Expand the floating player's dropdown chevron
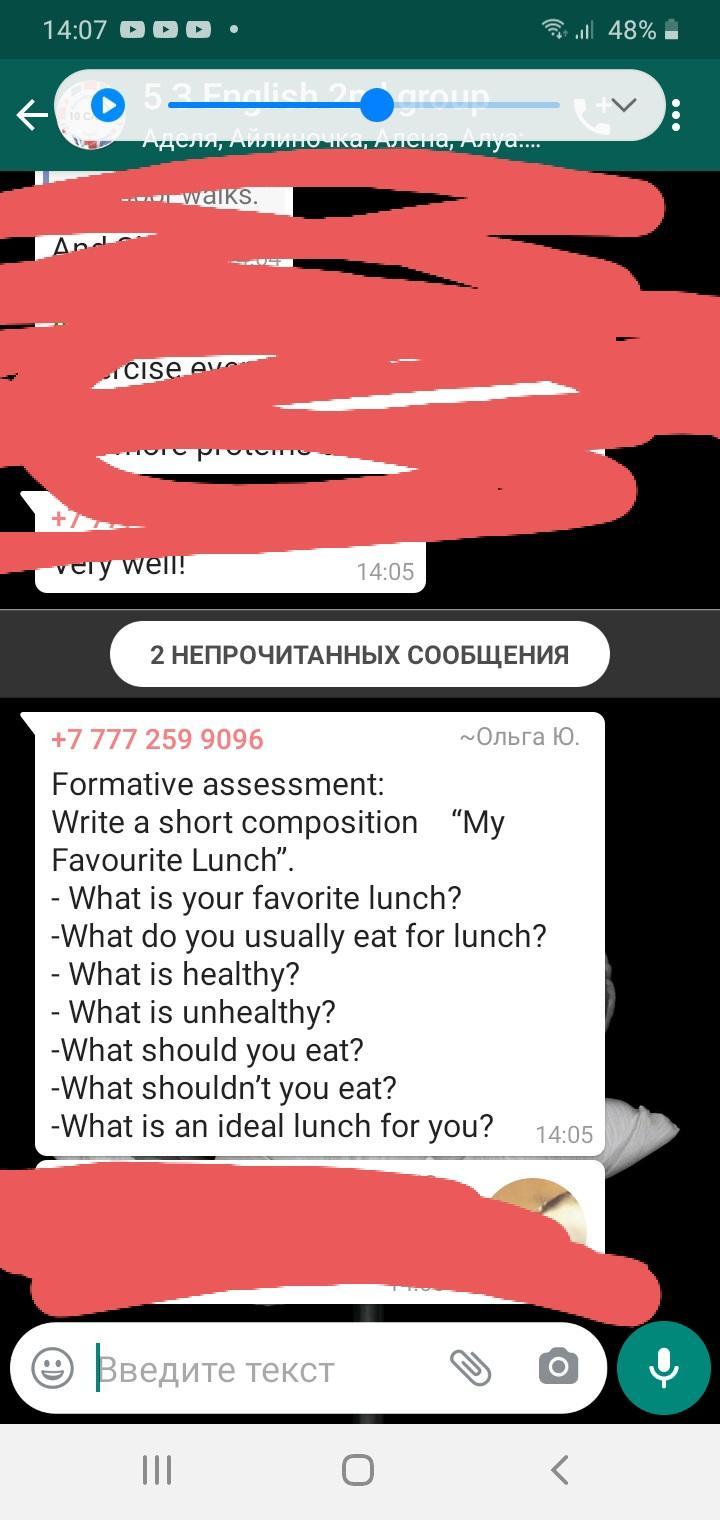 click(624, 105)
